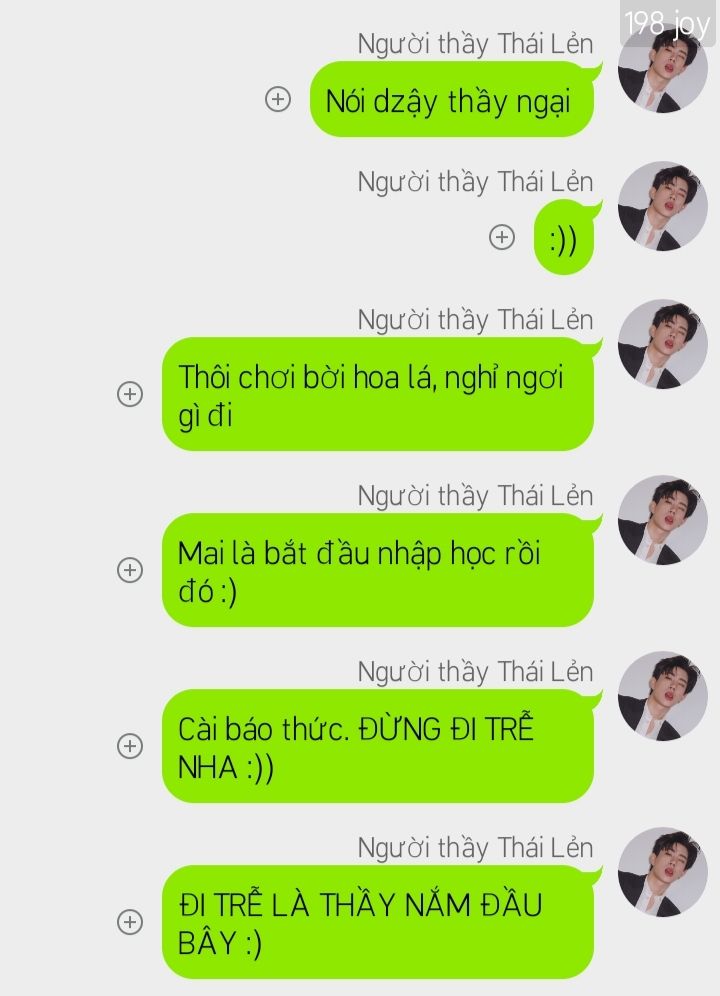
Task: Tap the plus beside "ĐI TRỄ LÀ THẦY NẮM ĐẦU"
Action: 130,922
